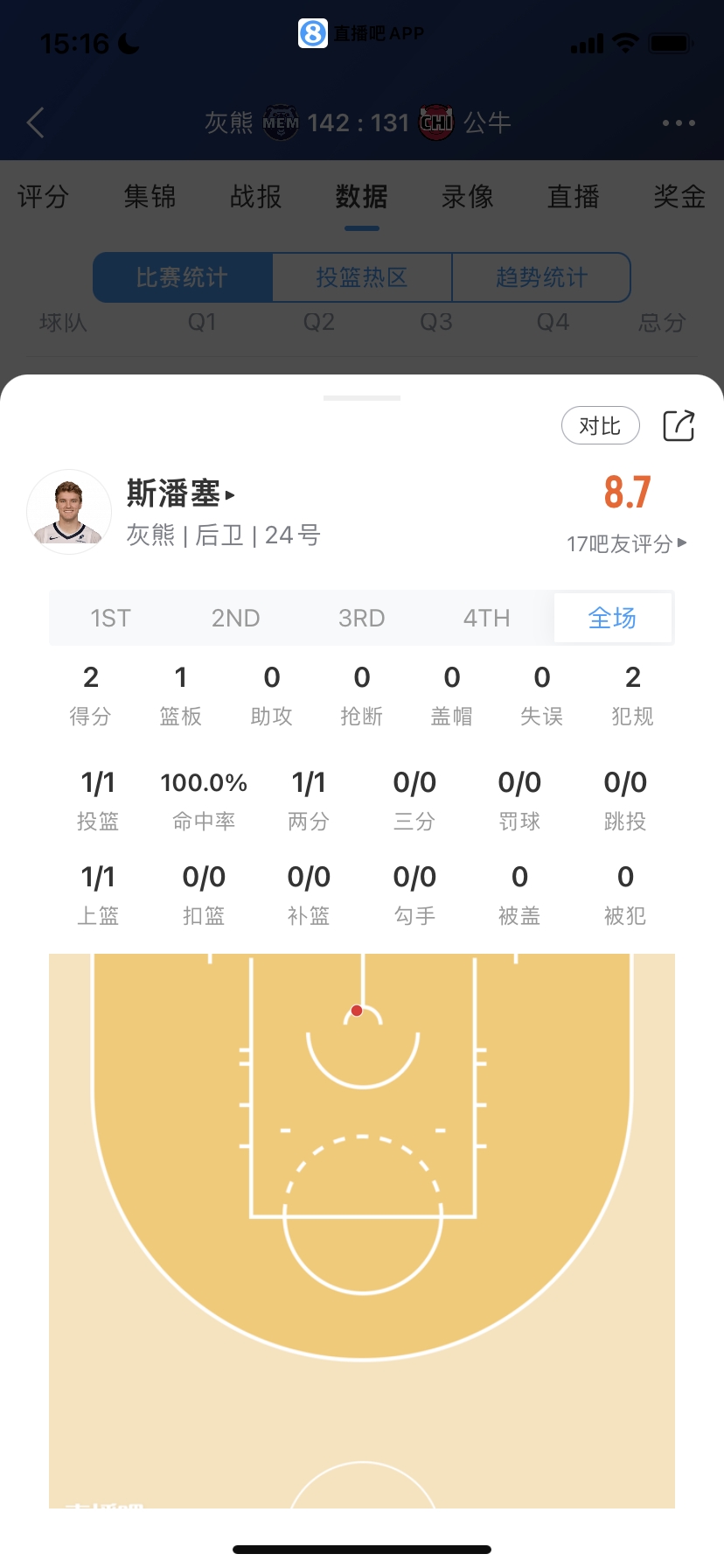Switch to the 4TH quarter tab
Screen dimensions: 724x1568
tap(486, 619)
